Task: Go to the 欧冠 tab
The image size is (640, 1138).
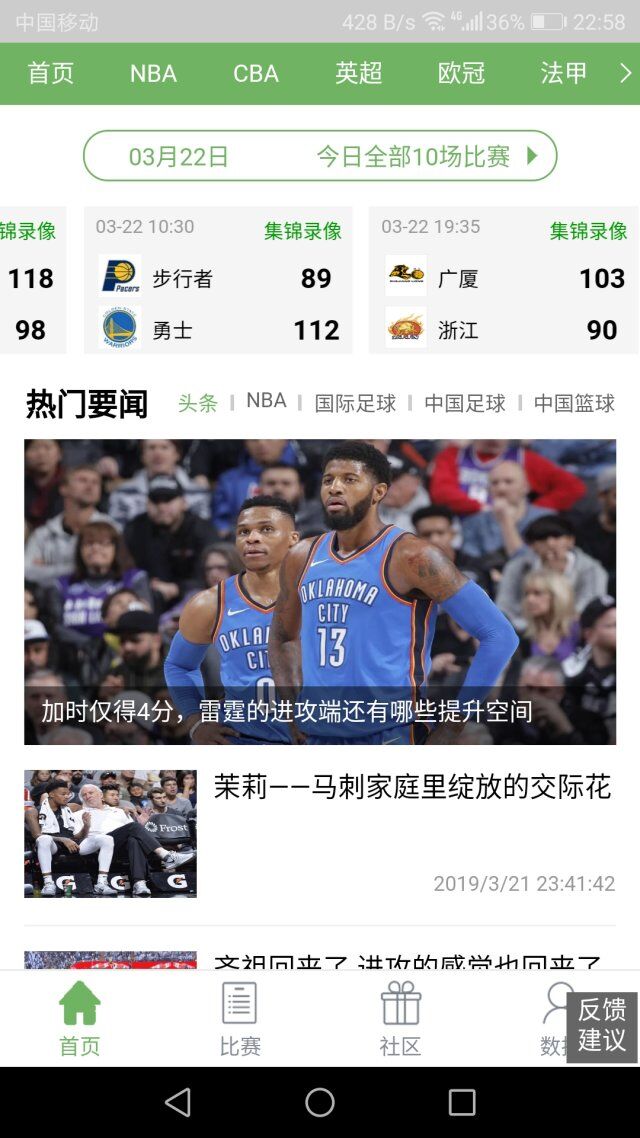Action: [x=461, y=74]
